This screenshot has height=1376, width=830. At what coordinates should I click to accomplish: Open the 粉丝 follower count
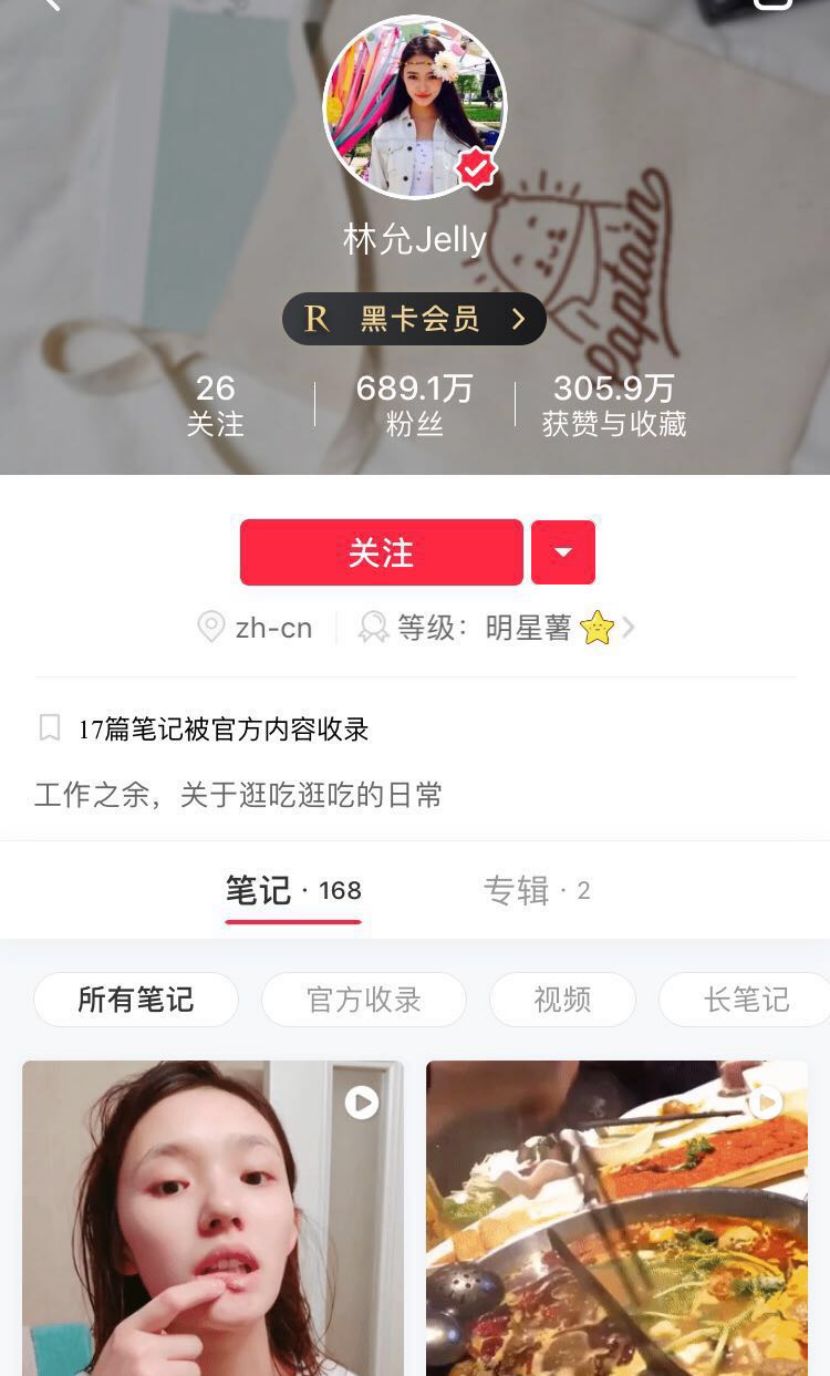click(414, 402)
